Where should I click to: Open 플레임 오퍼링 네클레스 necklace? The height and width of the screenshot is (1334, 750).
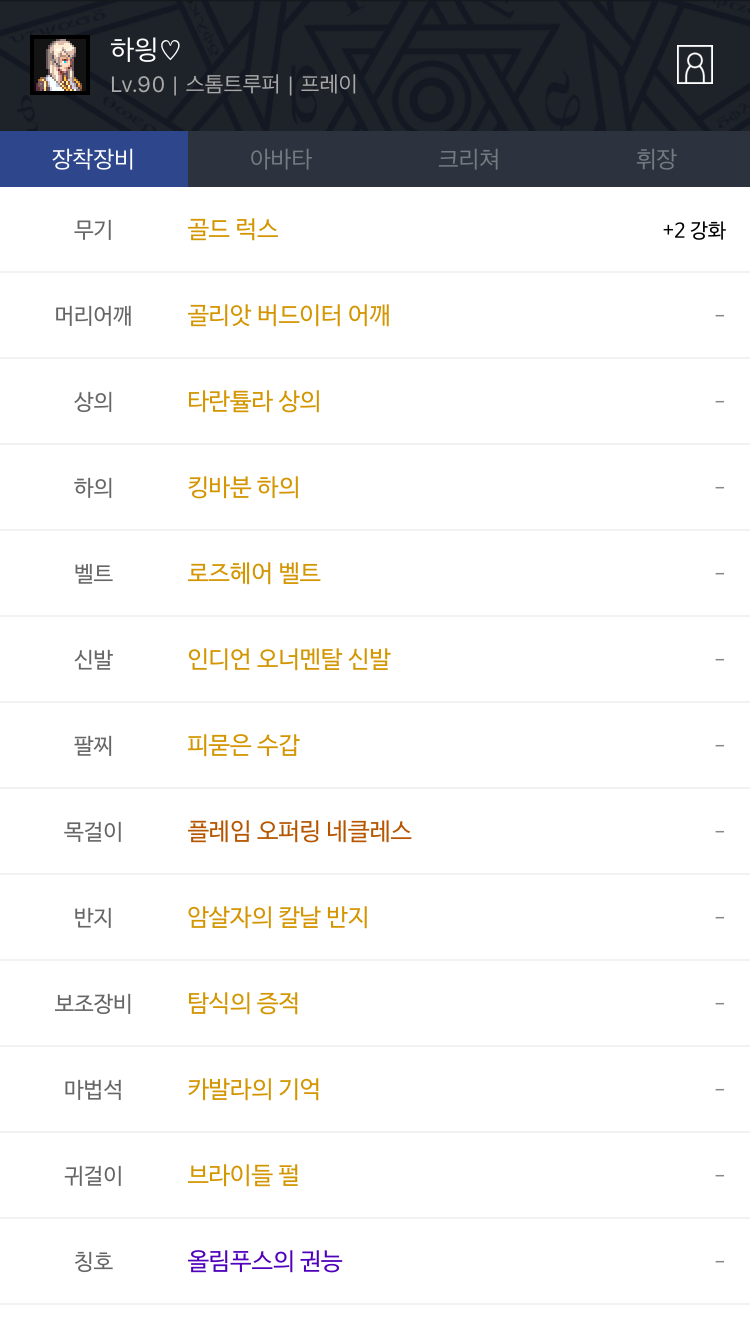[x=300, y=831]
